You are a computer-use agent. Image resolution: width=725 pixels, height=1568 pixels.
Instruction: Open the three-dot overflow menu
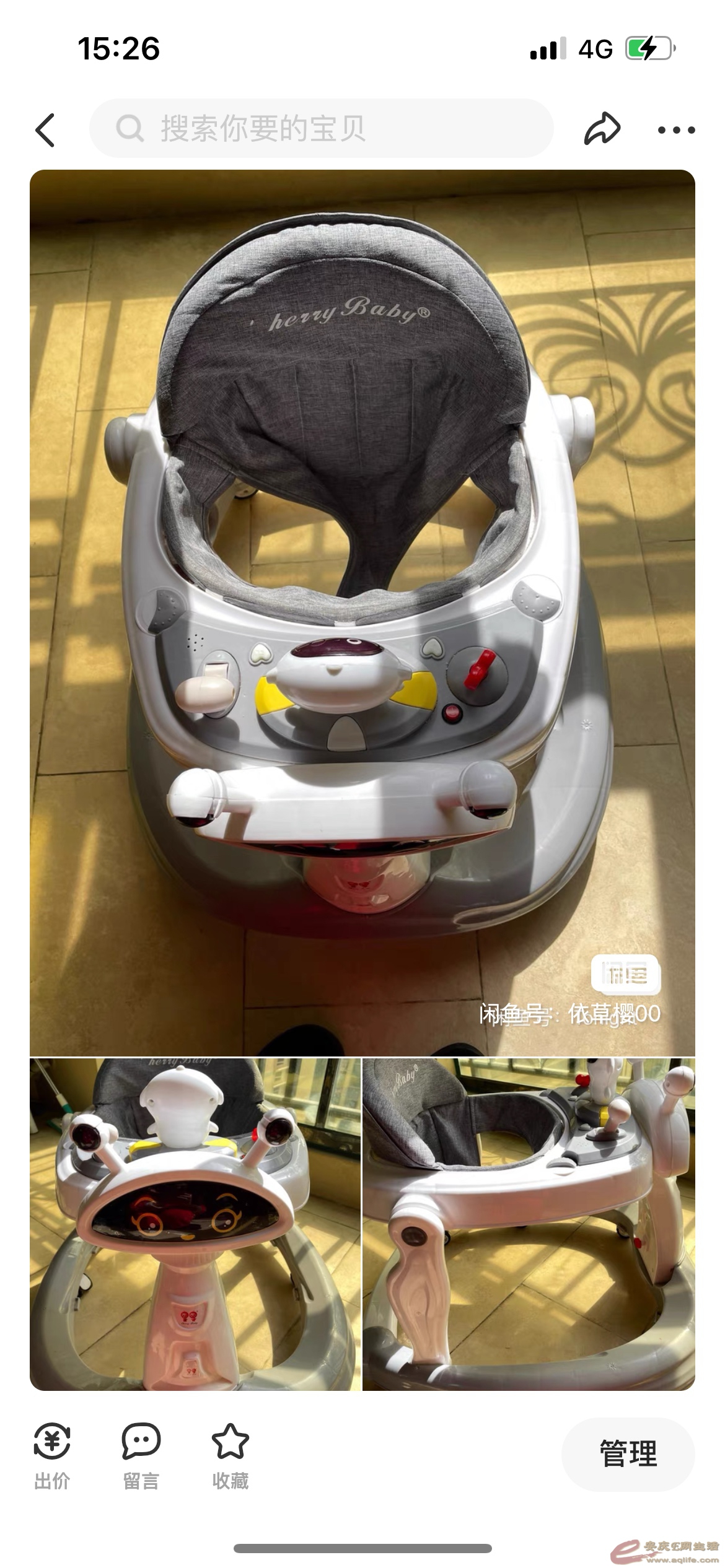pos(676,130)
